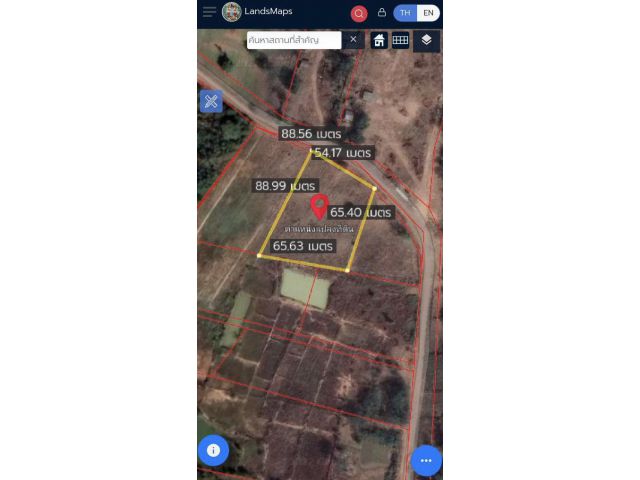The height and width of the screenshot is (480, 640).
Task: Tap the red search icon
Action: [x=359, y=13]
